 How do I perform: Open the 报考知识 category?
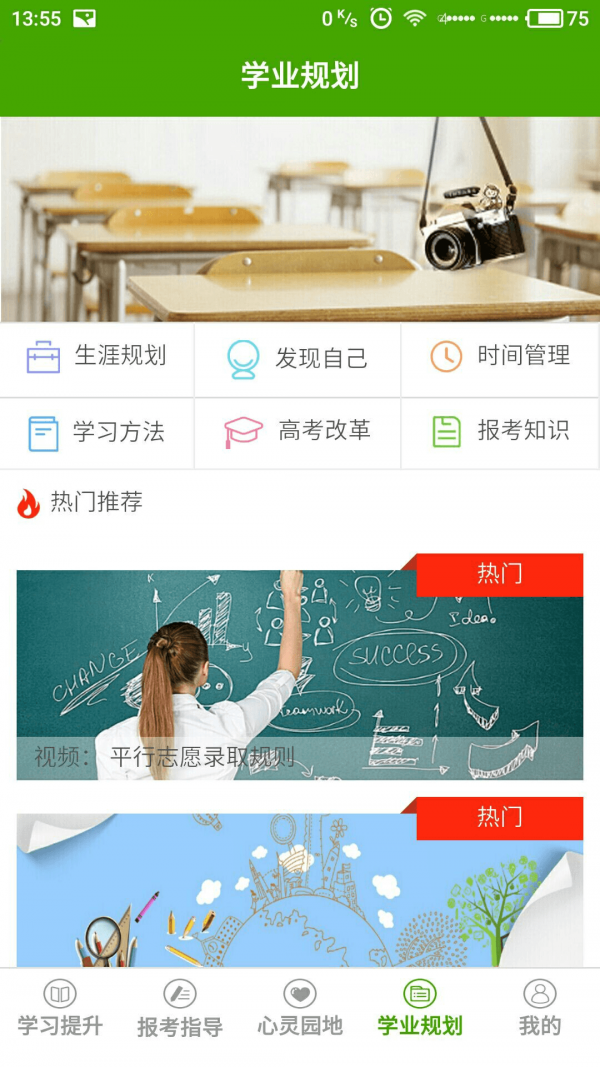(500, 433)
